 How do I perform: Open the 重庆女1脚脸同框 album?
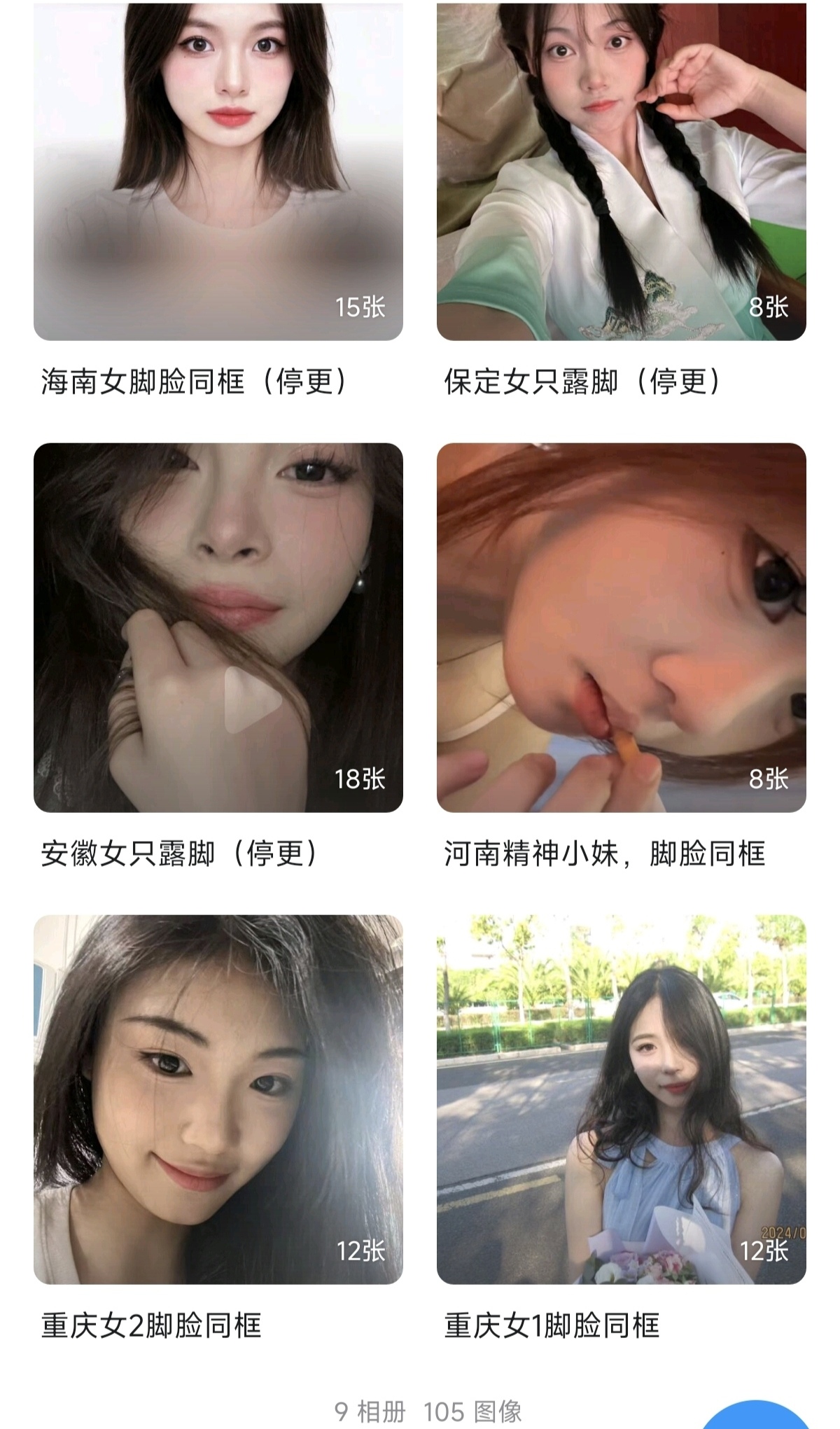tap(621, 1099)
